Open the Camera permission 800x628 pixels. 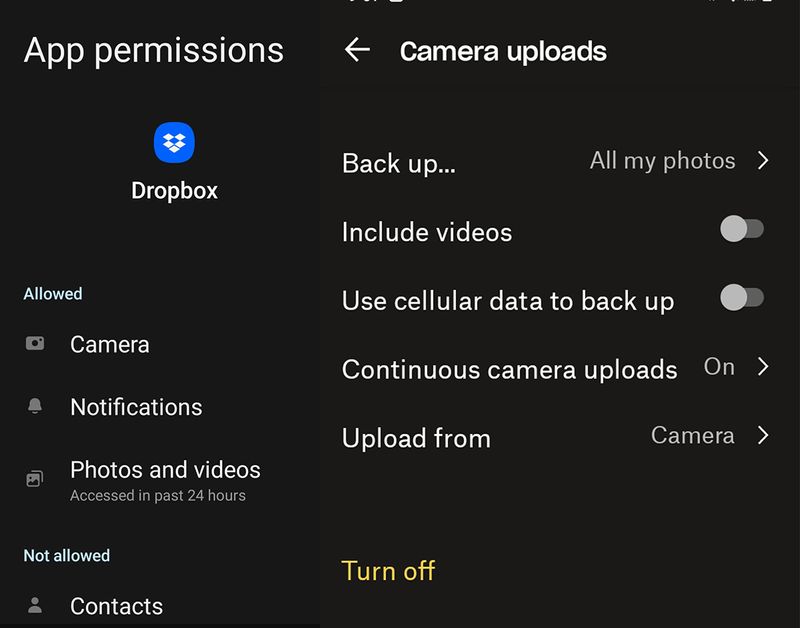pyautogui.click(x=110, y=345)
